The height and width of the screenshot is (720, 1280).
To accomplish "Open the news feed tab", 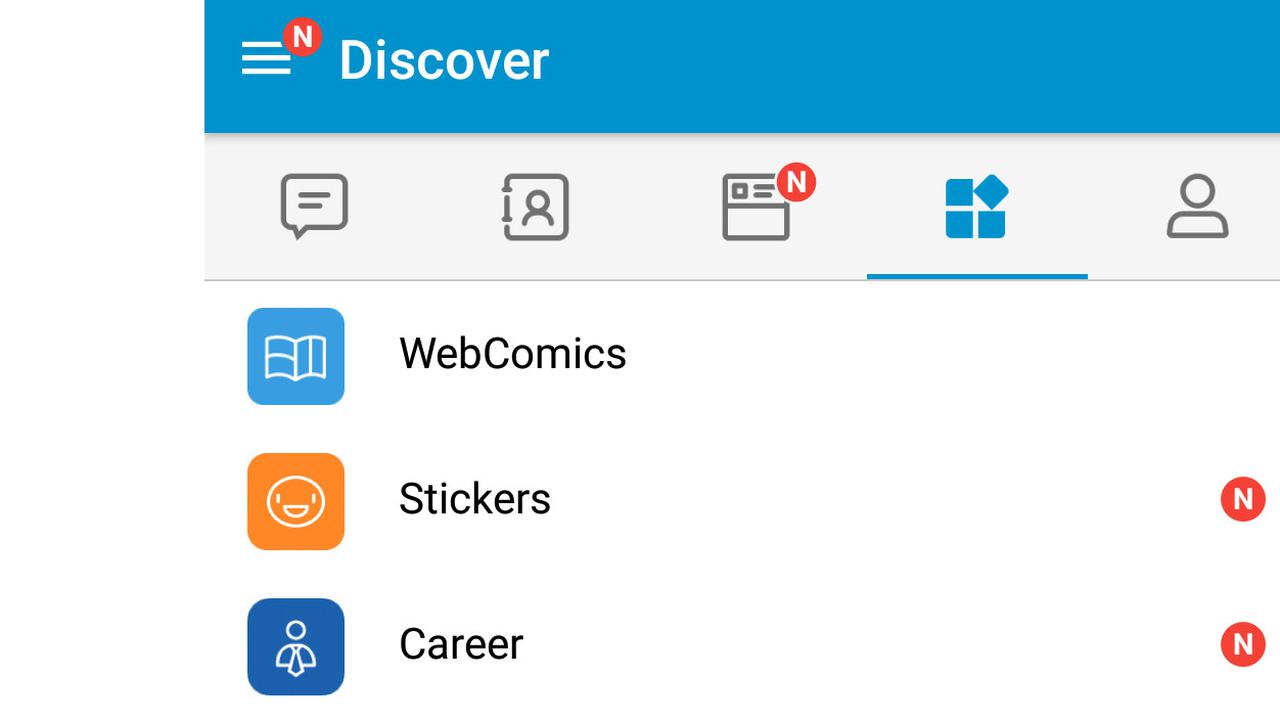I will click(x=757, y=207).
